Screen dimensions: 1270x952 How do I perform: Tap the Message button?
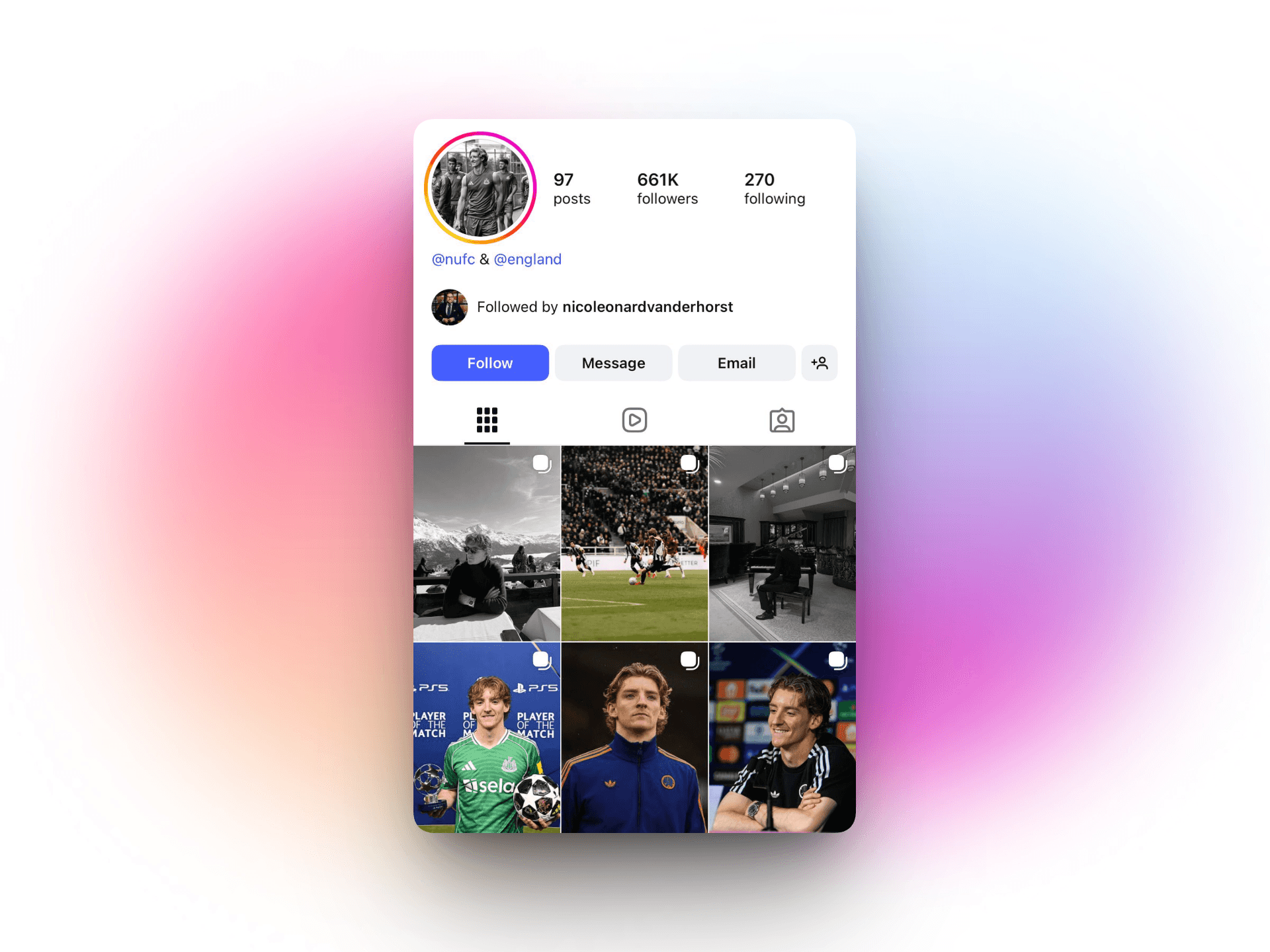(x=613, y=363)
